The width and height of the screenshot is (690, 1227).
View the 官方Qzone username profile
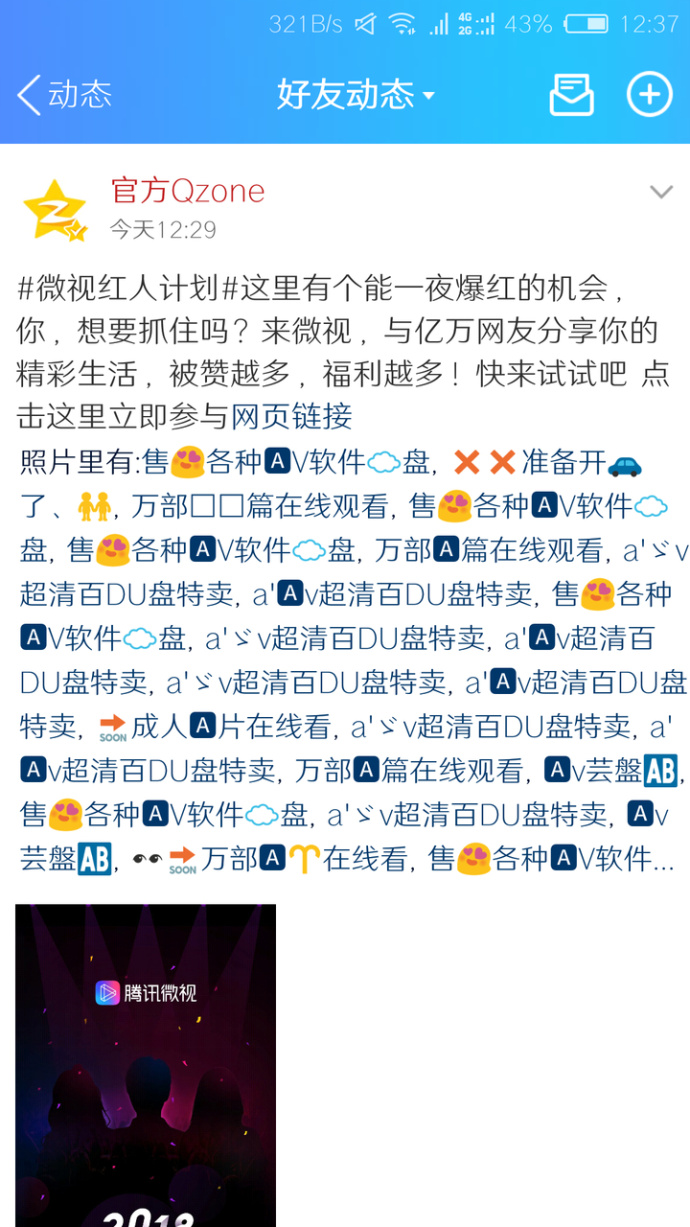(187, 190)
